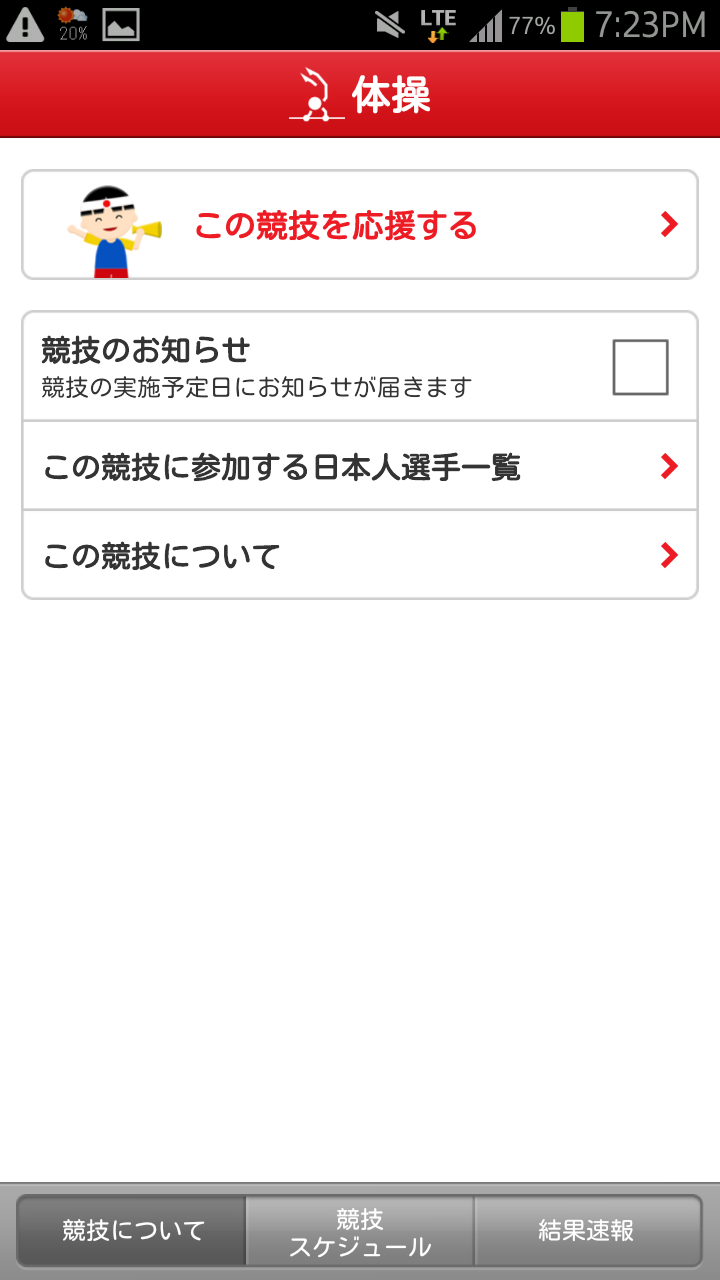Switch to 競技スケジュール tab

tap(360, 1230)
